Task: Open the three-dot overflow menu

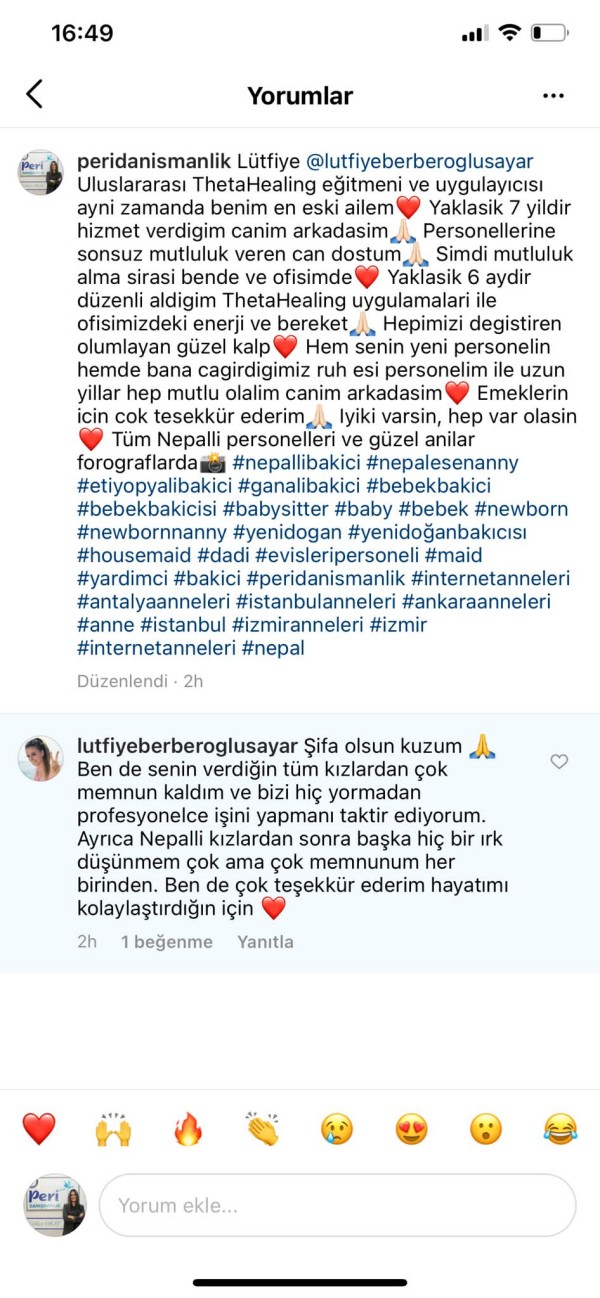Action: click(553, 96)
